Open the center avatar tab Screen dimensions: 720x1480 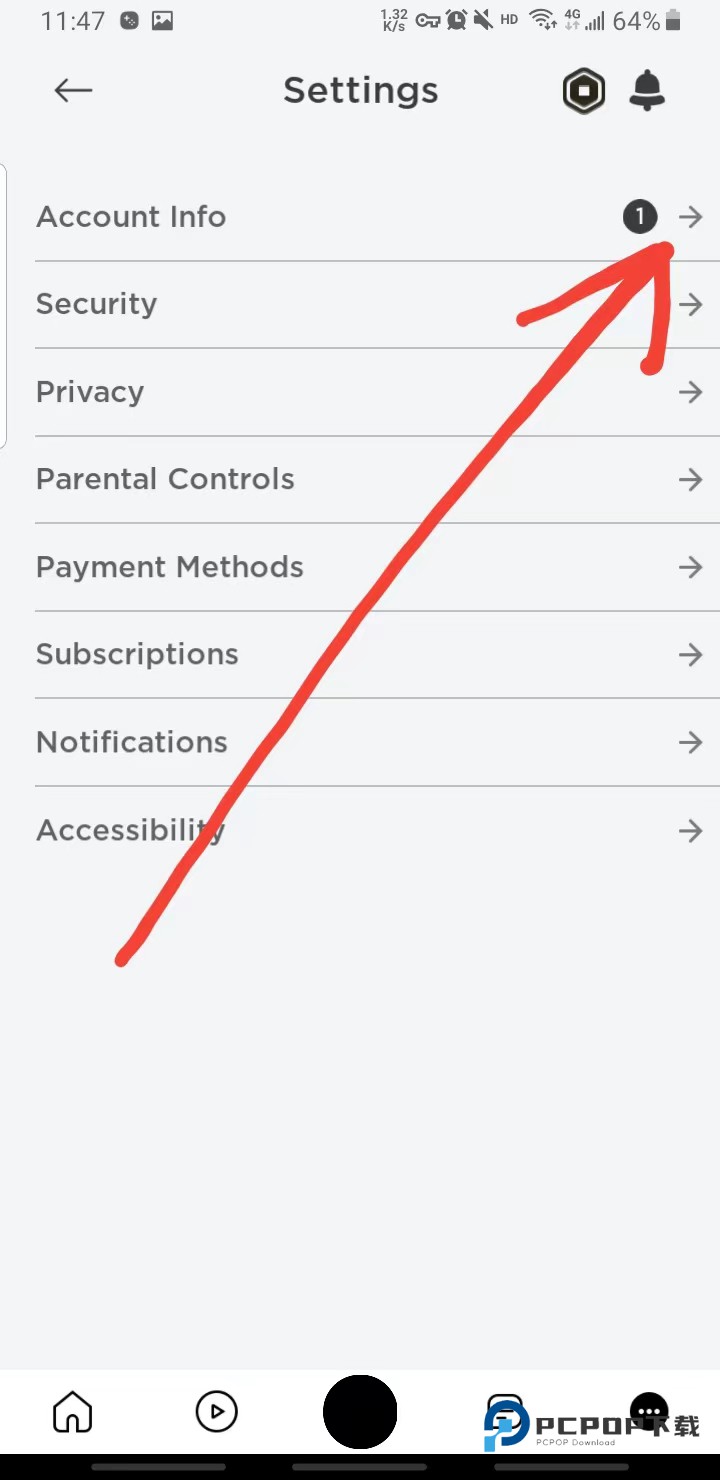(x=360, y=1412)
